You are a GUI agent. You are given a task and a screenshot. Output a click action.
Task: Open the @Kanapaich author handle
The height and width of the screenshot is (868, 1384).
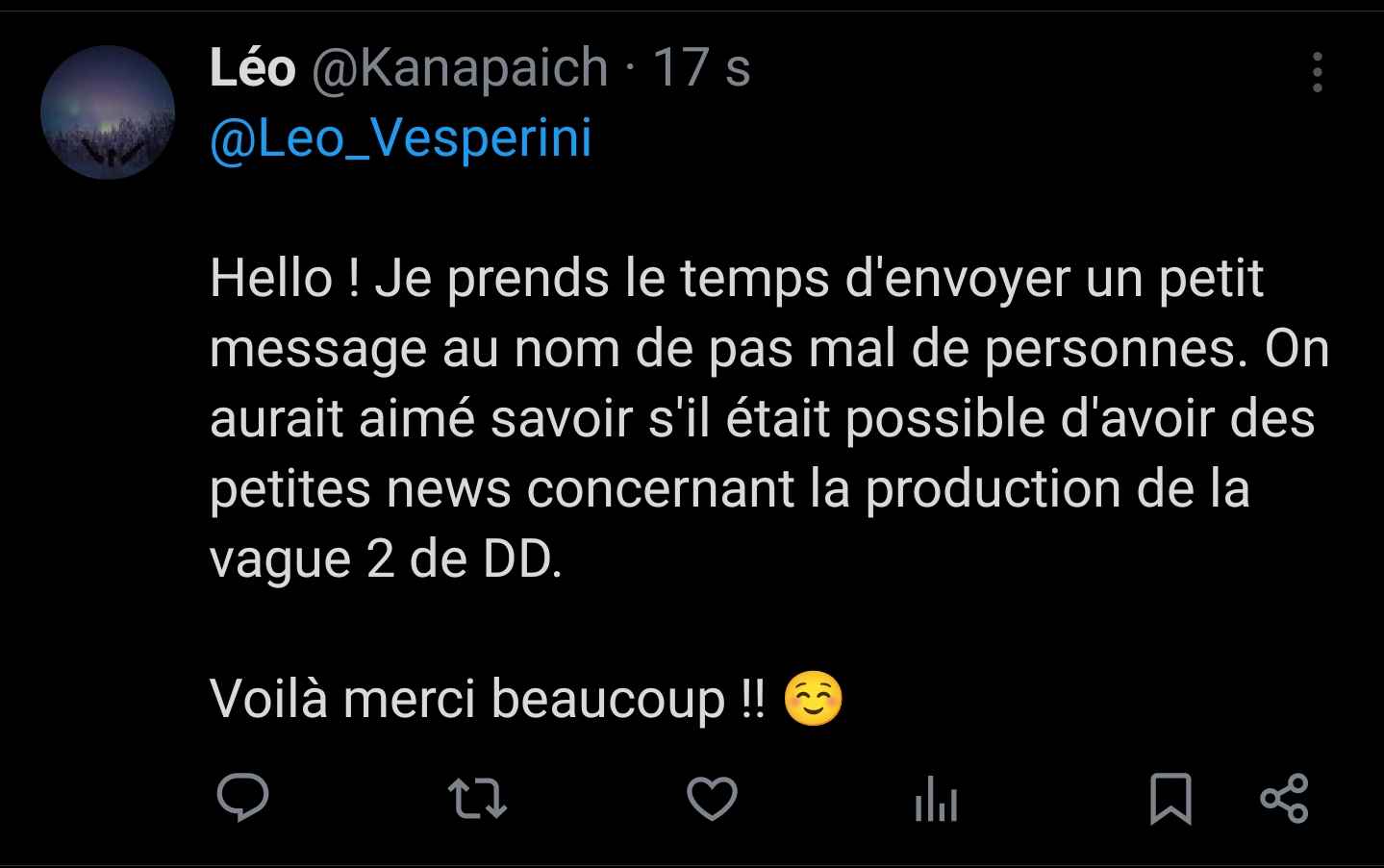(460, 68)
